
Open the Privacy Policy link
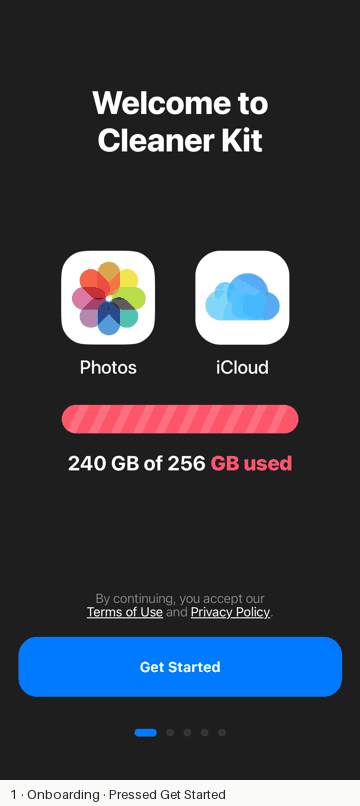[230, 612]
